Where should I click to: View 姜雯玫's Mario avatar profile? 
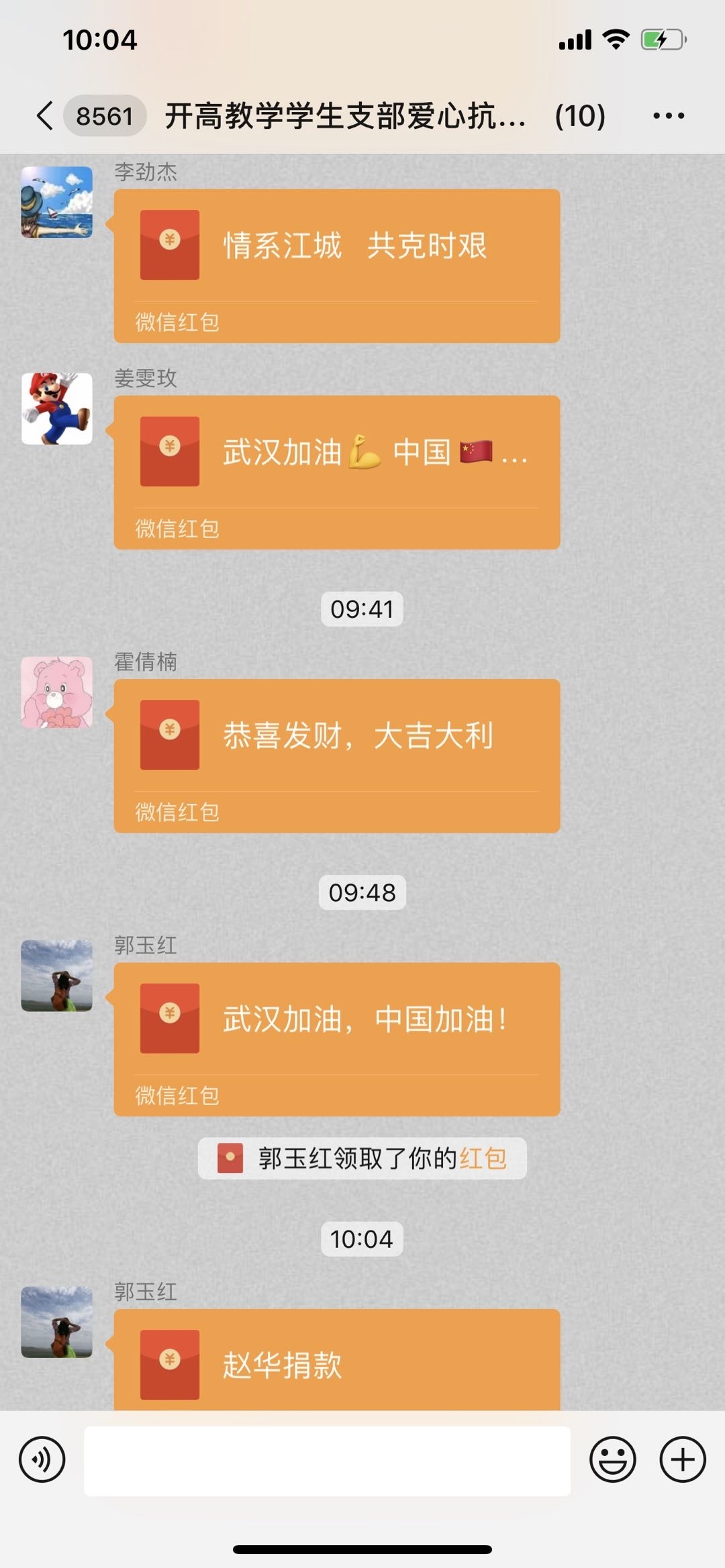[57, 409]
